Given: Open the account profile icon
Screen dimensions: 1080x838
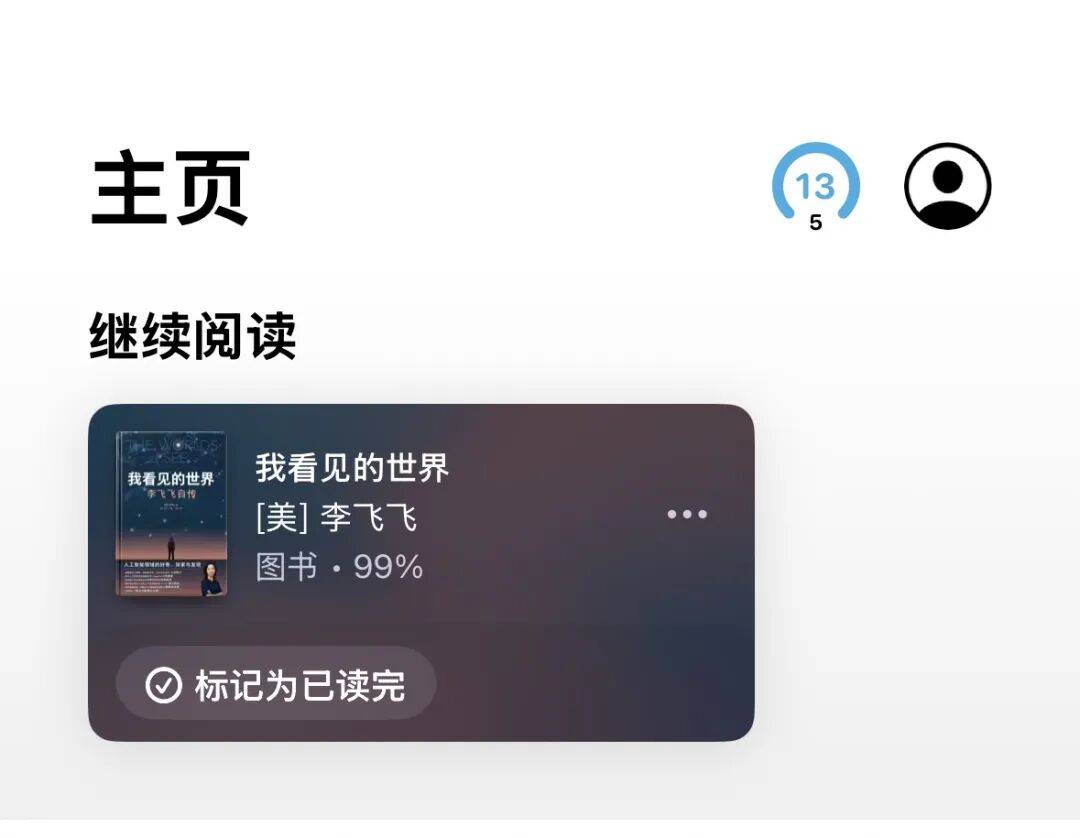Looking at the screenshot, I should pyautogui.click(x=947, y=186).
